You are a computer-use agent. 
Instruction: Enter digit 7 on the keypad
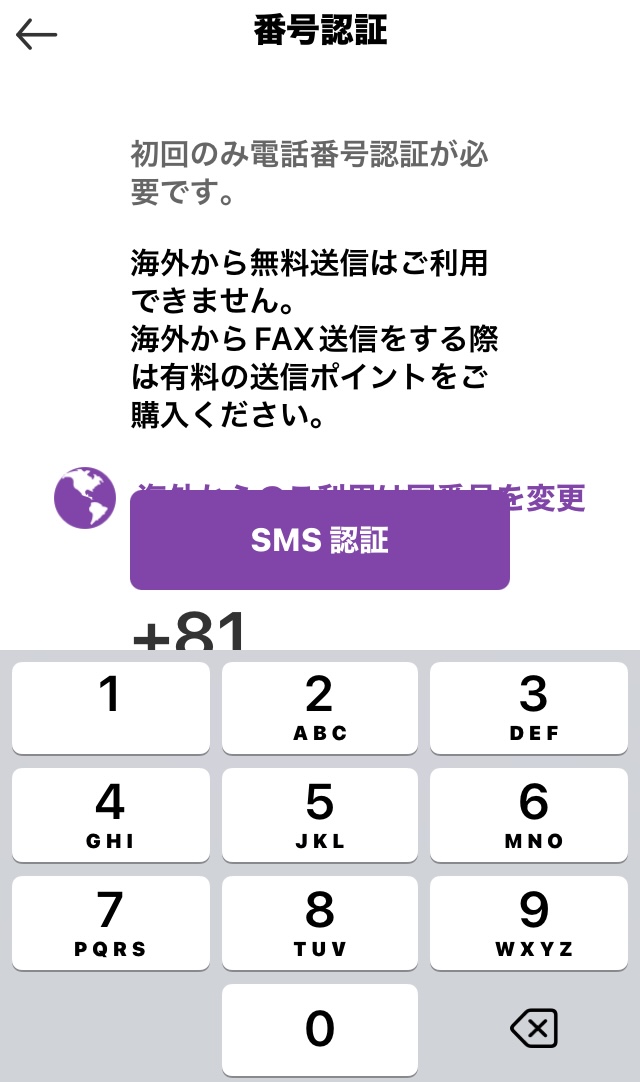[110, 923]
